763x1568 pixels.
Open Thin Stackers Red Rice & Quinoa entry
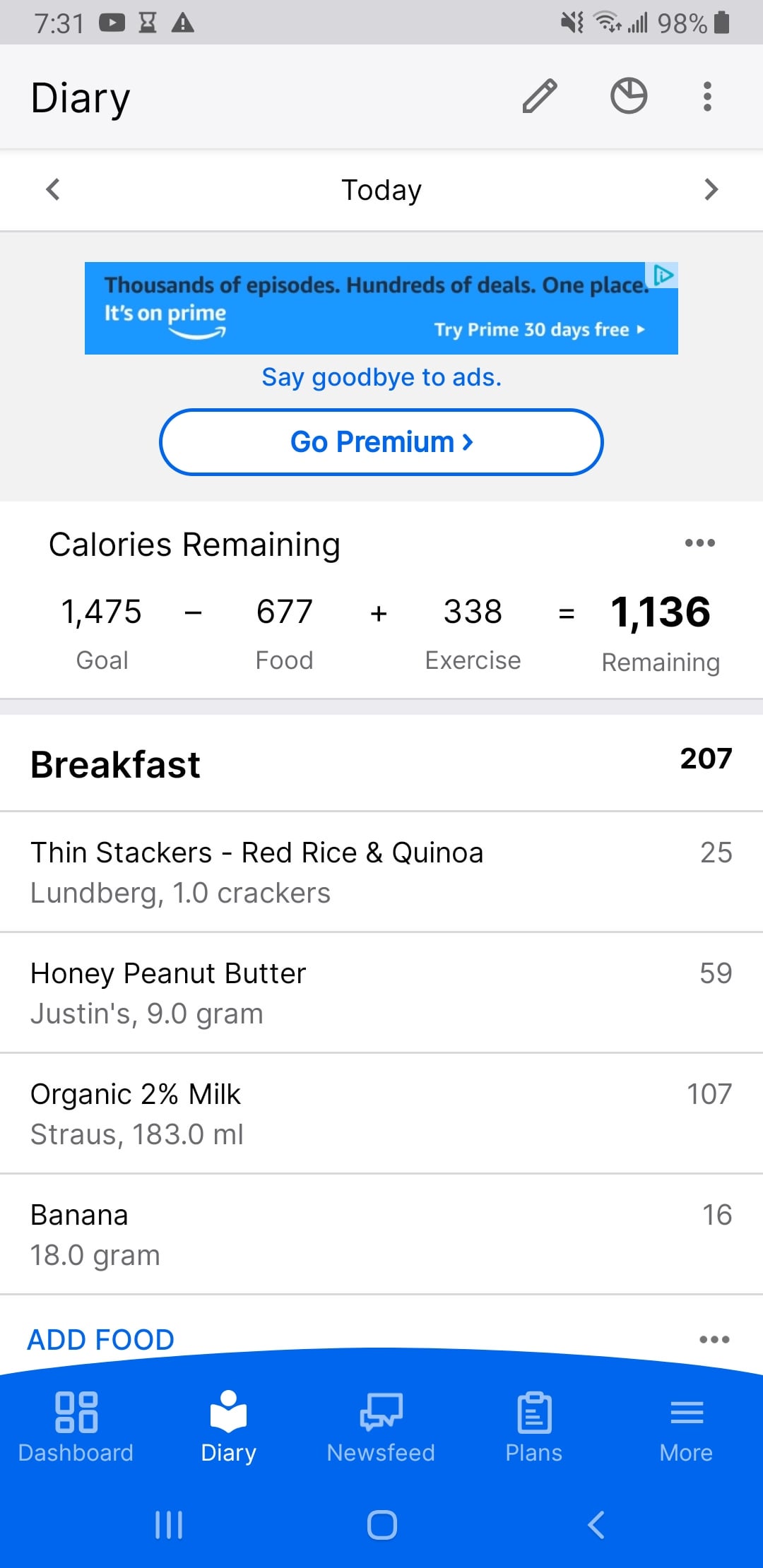[381, 872]
